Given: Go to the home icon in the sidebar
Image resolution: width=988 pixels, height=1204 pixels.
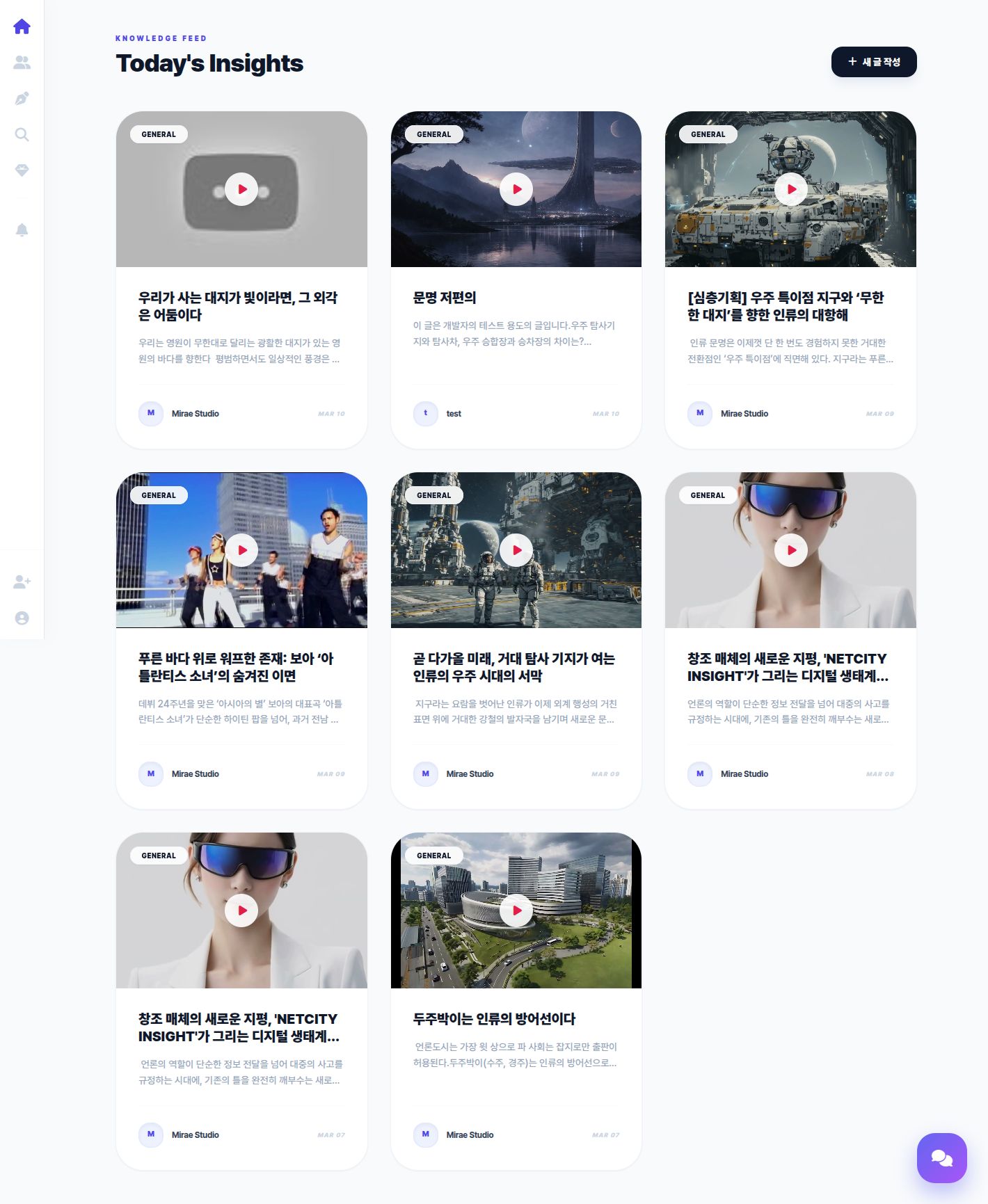Looking at the screenshot, I should tap(22, 26).
